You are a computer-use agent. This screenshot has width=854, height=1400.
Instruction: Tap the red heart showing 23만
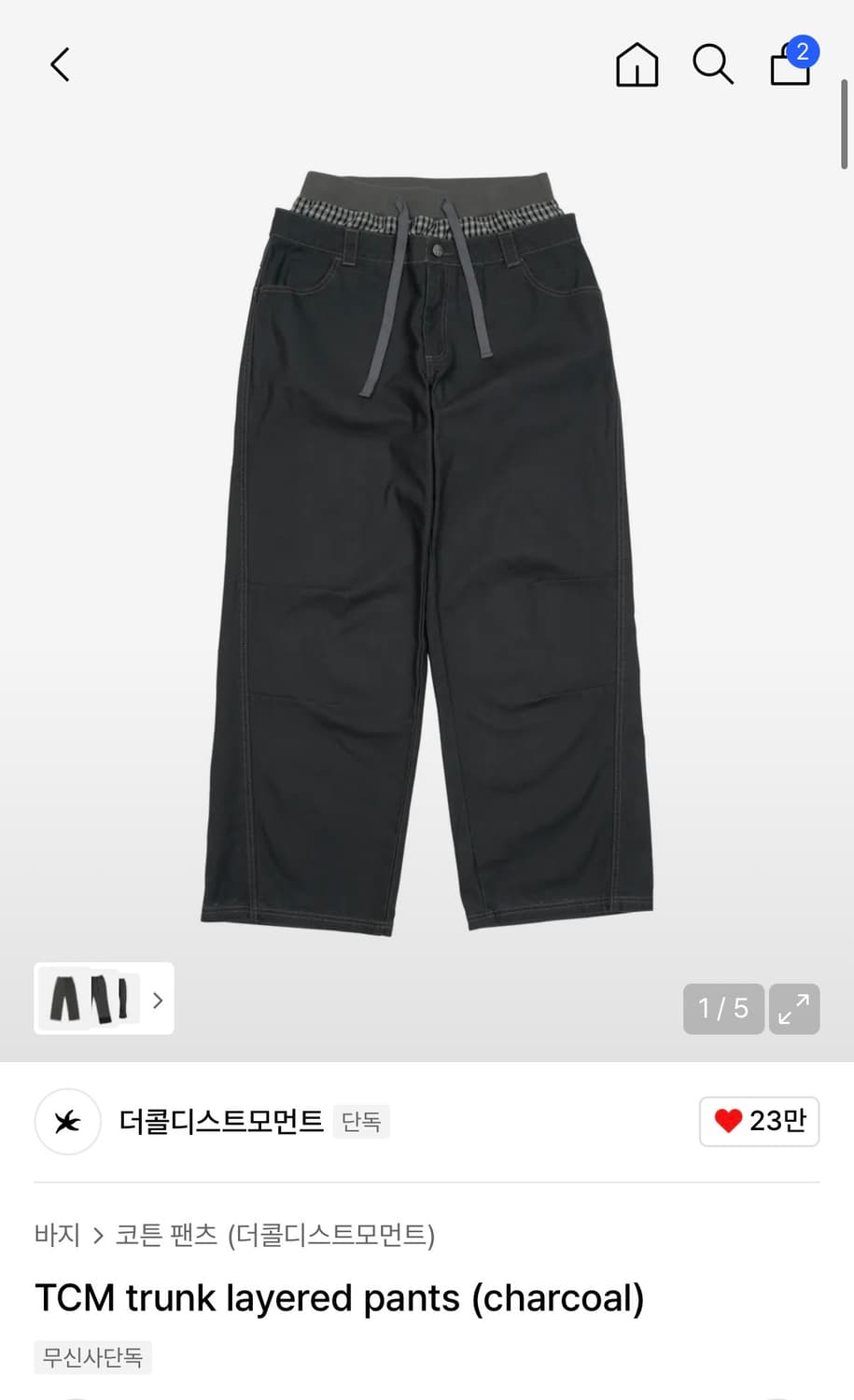[x=759, y=1121]
